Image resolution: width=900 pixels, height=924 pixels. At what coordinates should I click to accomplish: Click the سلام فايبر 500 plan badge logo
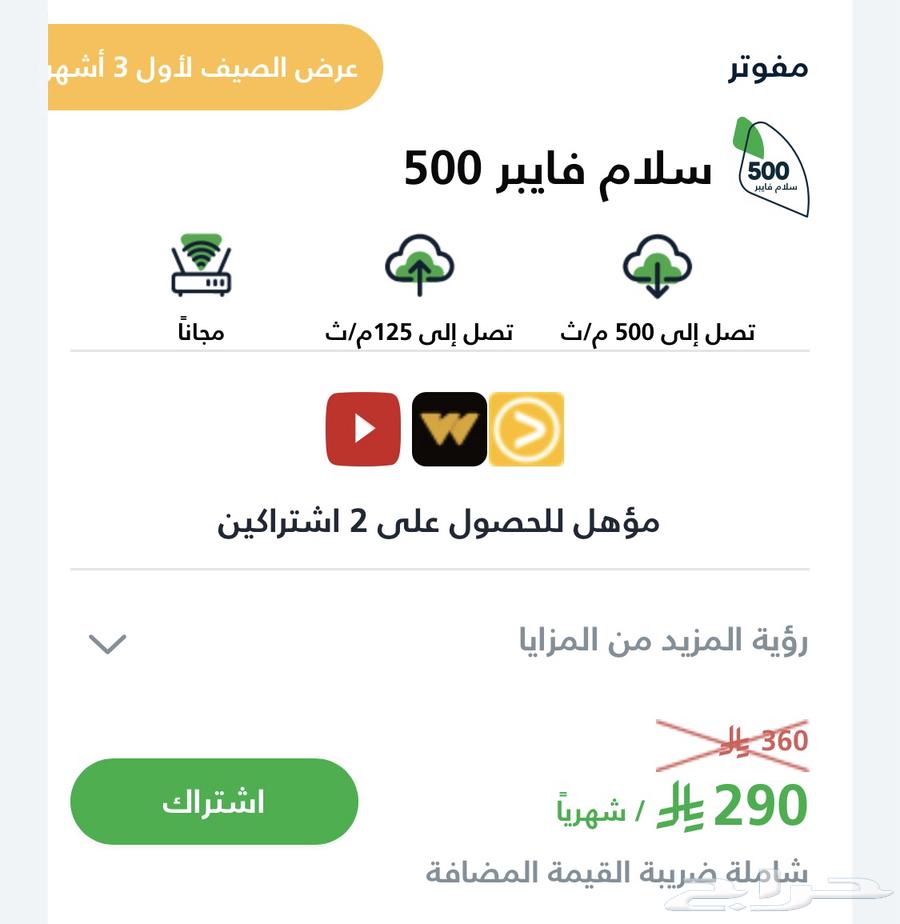[772, 165]
